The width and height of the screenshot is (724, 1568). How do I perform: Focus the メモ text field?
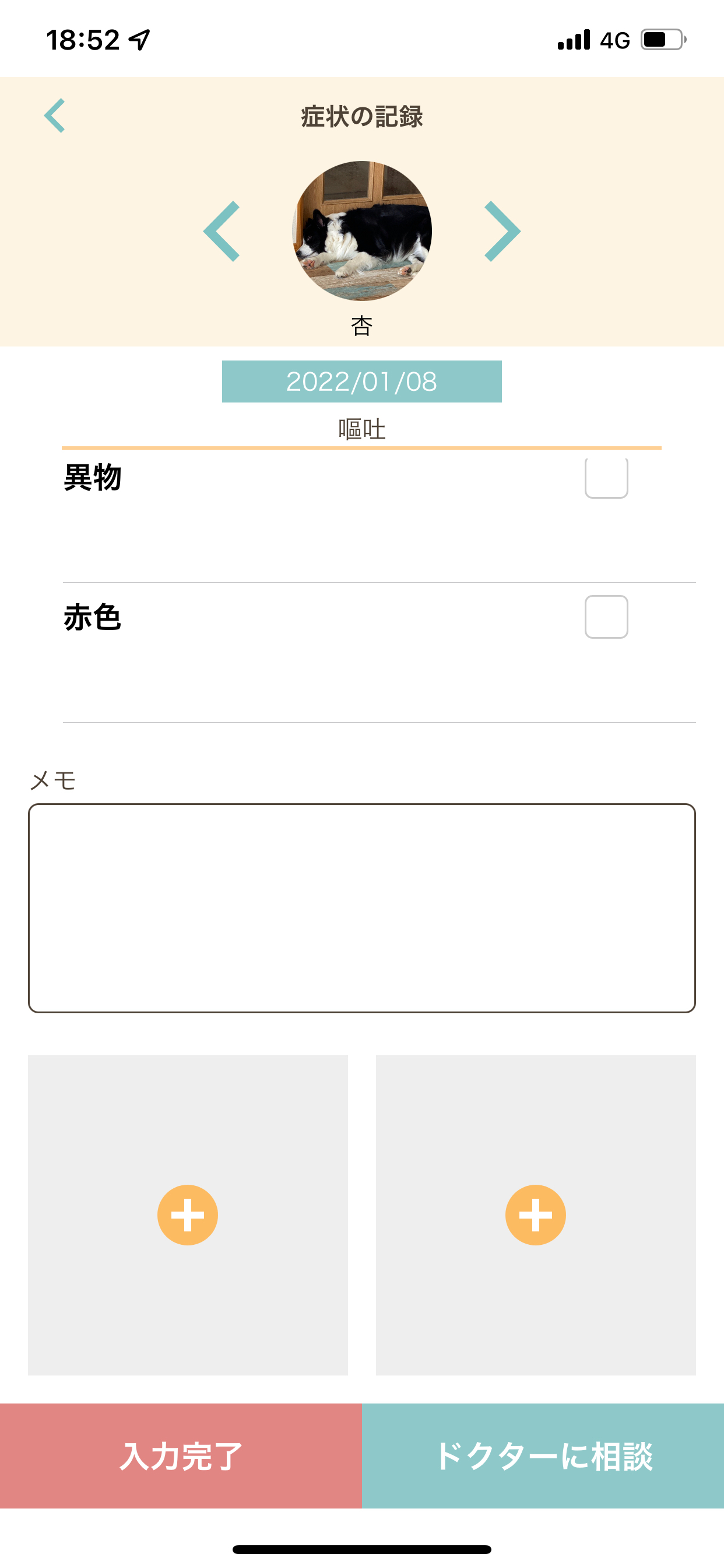[x=361, y=908]
